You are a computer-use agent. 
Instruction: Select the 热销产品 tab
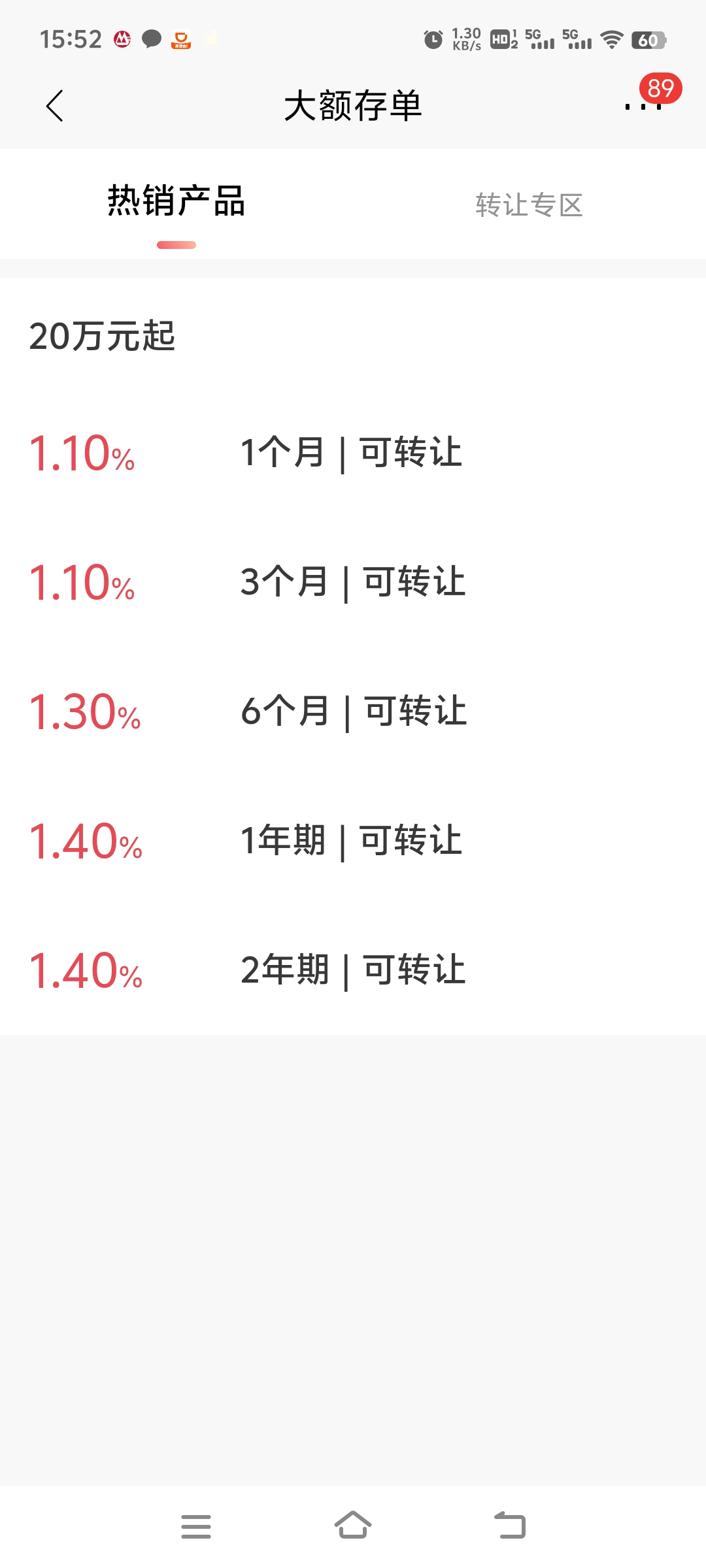pyautogui.click(x=176, y=201)
